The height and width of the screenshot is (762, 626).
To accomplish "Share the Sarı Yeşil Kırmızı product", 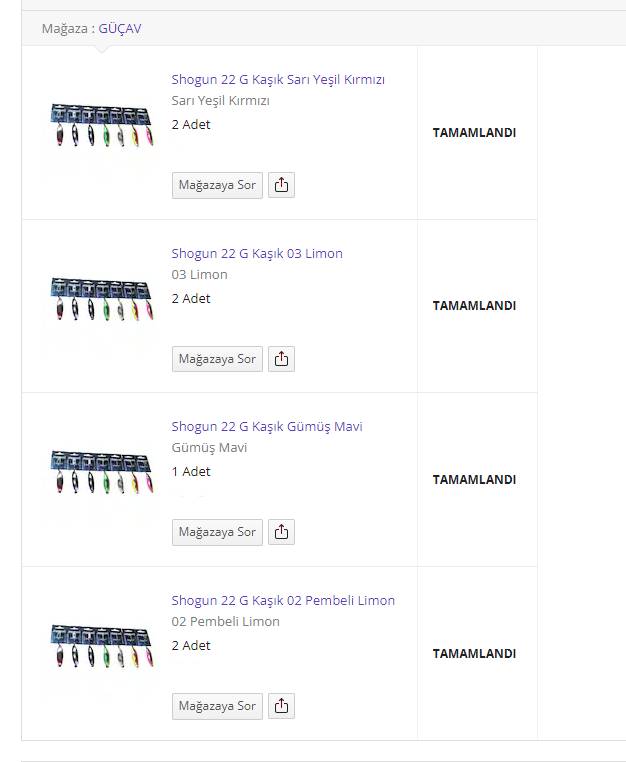I will tap(282, 185).
